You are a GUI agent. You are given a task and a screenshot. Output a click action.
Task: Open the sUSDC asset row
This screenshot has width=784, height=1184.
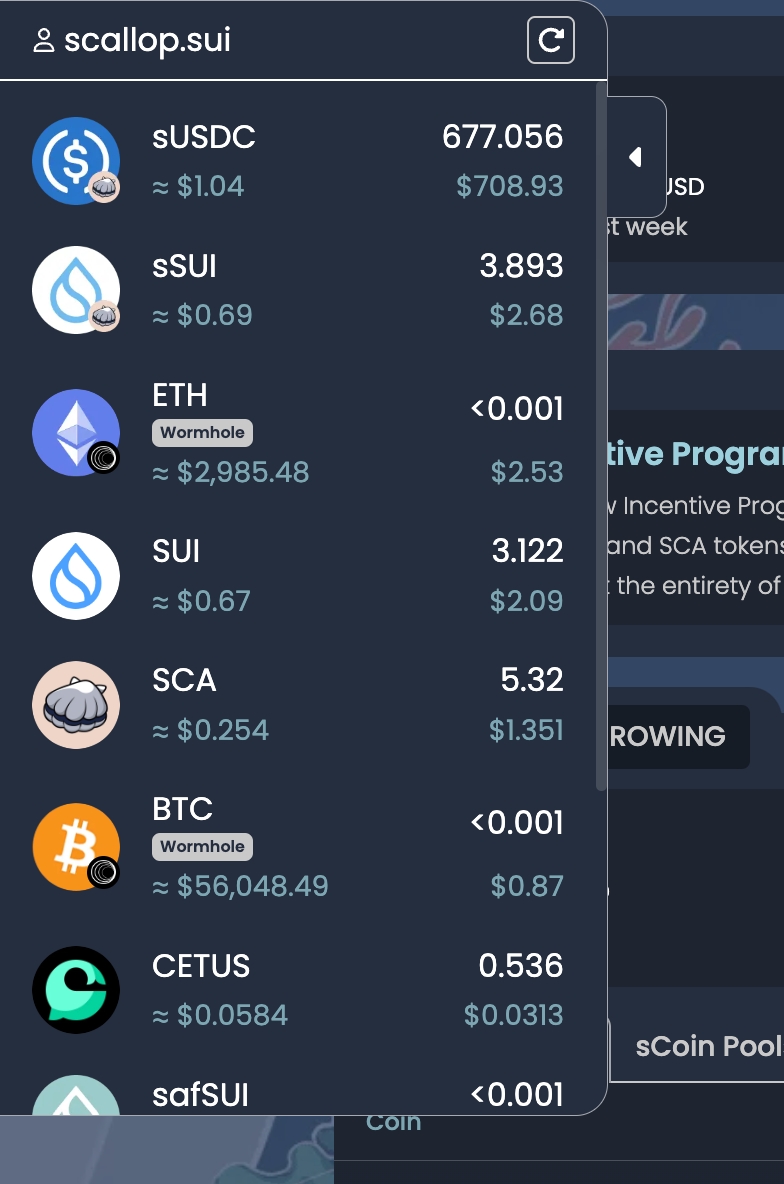(298, 160)
